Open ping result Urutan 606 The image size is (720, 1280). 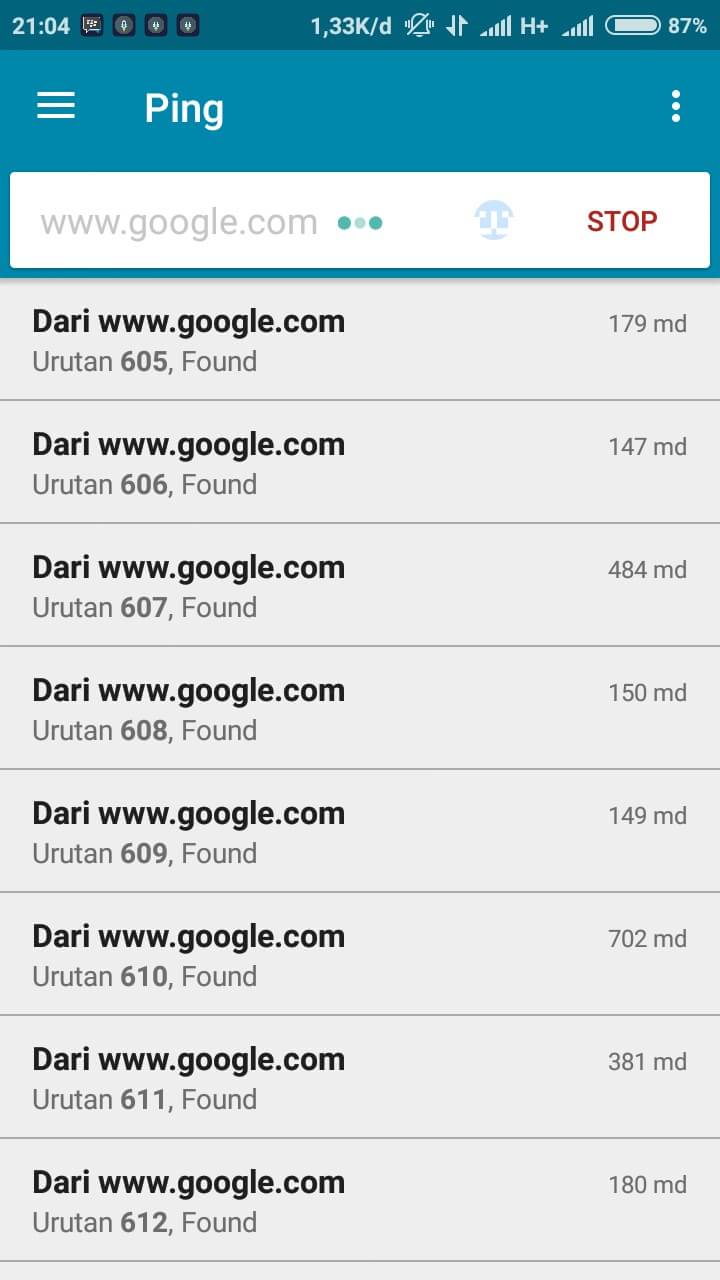(x=360, y=463)
